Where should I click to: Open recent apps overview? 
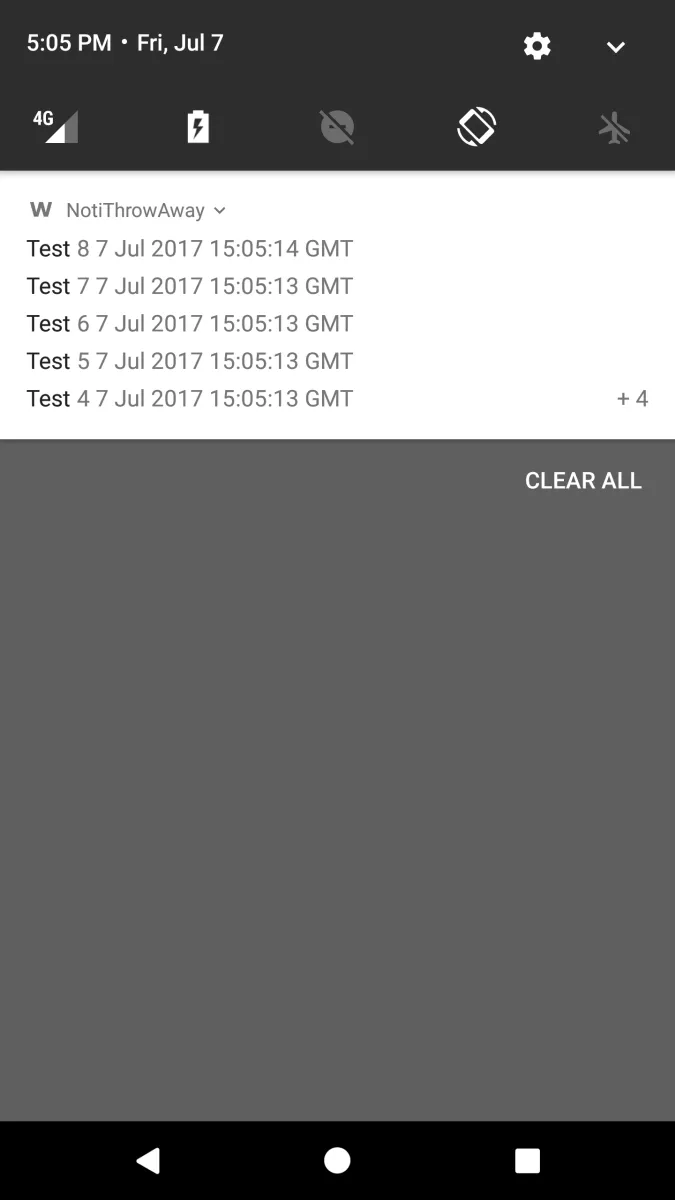527,1160
